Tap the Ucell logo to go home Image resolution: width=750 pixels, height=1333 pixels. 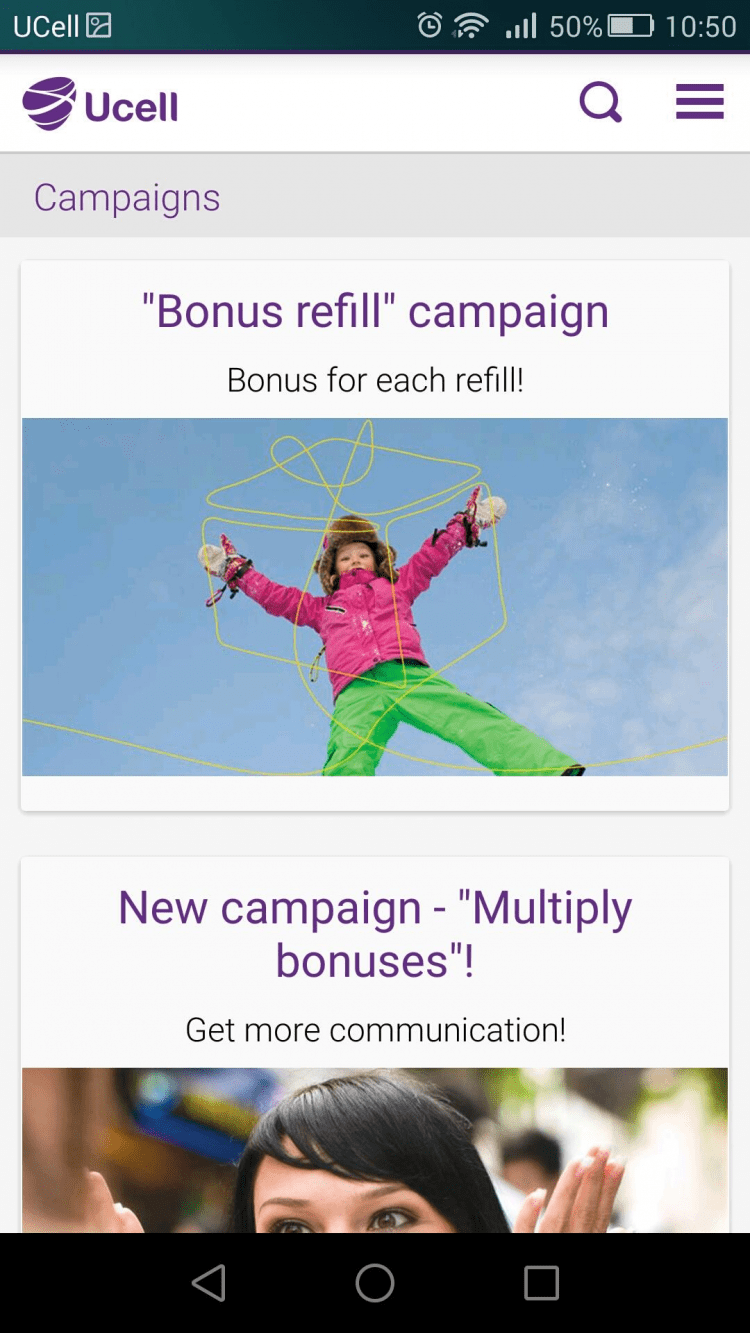[101, 104]
